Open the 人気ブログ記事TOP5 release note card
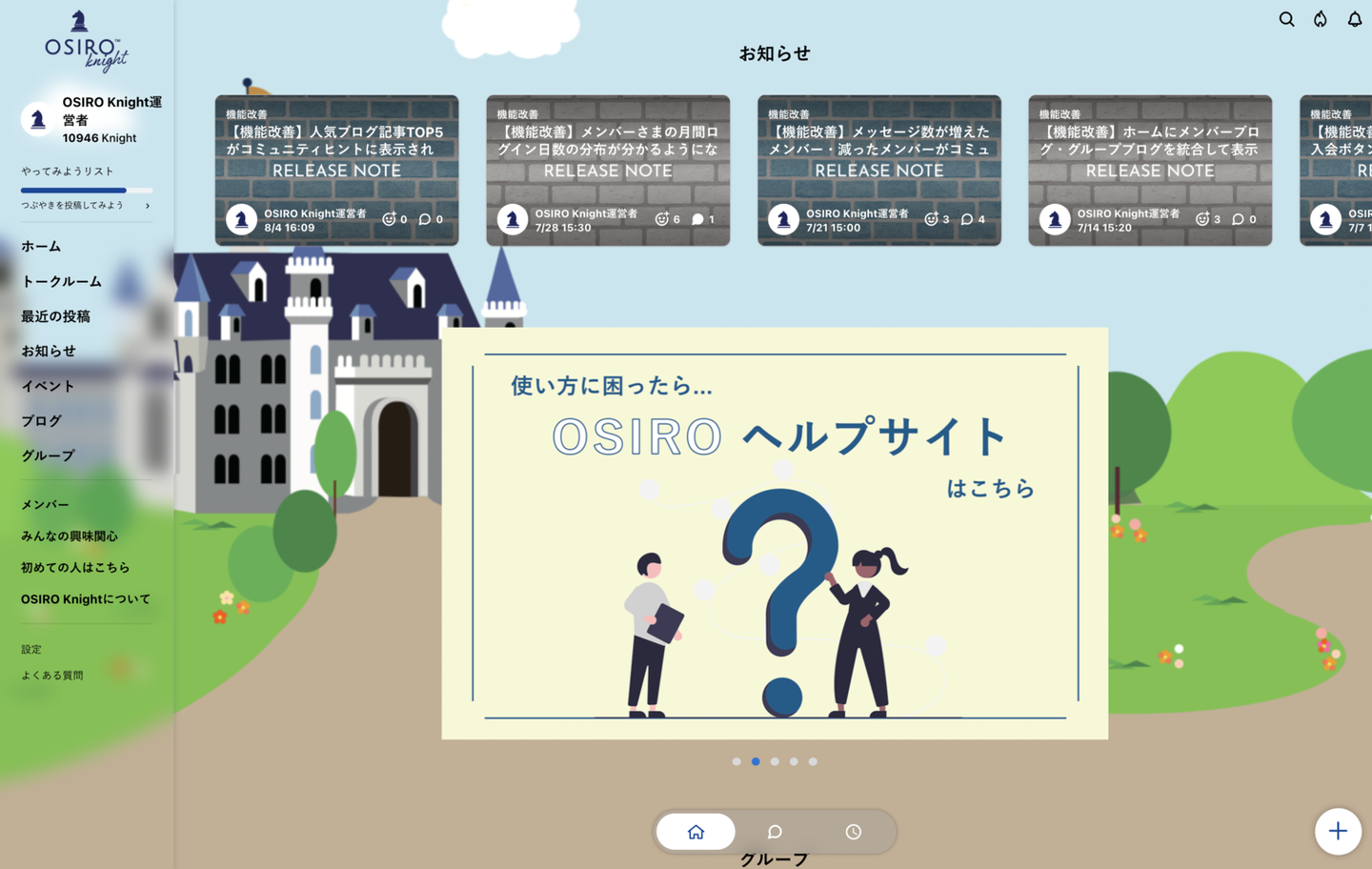This screenshot has width=1372, height=869. click(x=336, y=170)
